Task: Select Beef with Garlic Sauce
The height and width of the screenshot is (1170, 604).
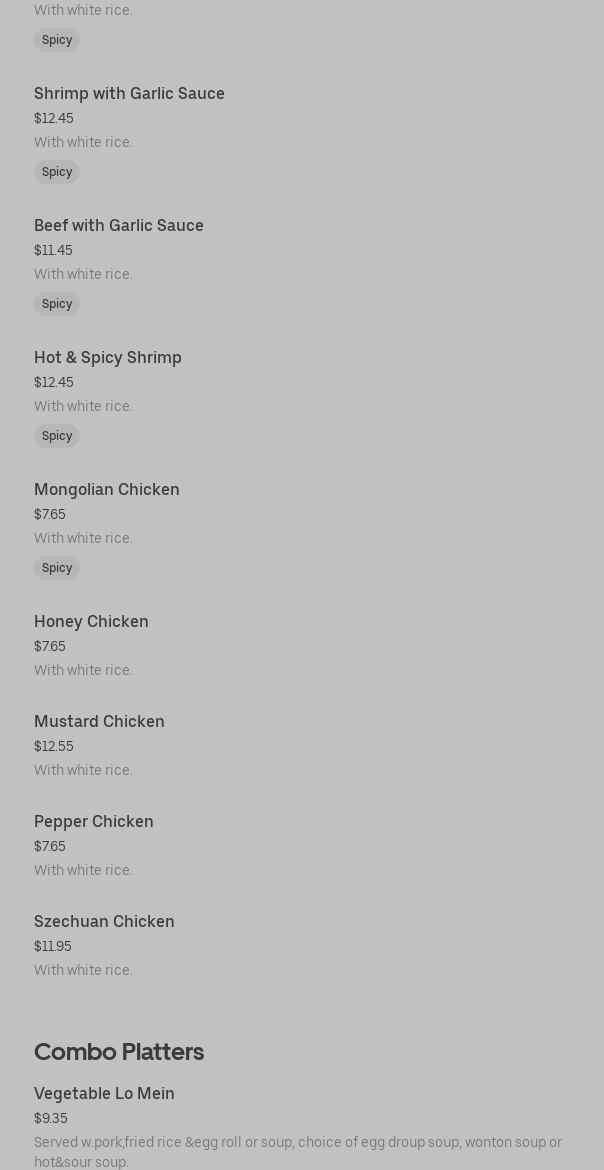Action: coord(118,225)
